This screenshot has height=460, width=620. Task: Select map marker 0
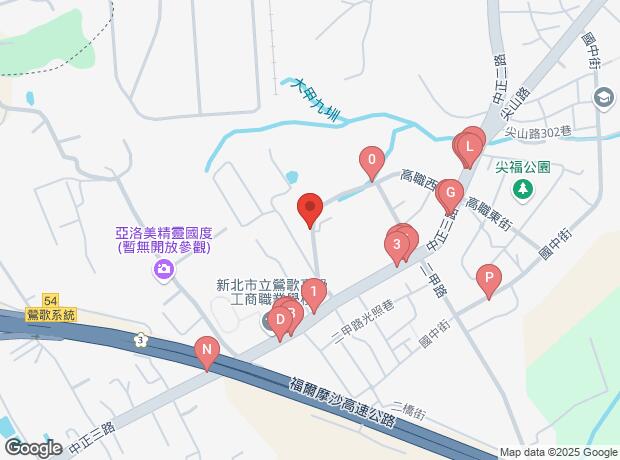pos(372,160)
